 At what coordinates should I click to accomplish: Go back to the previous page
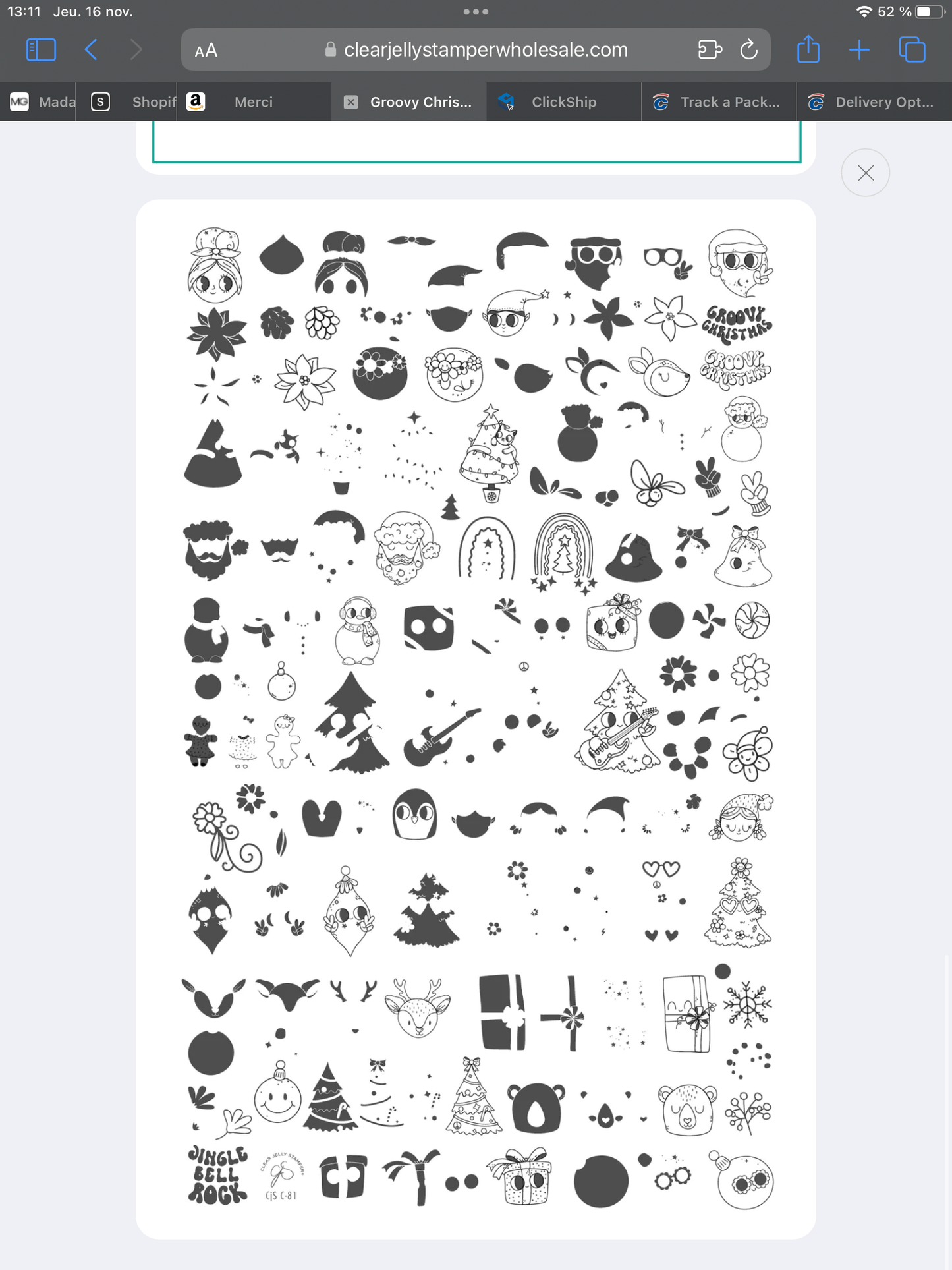pyautogui.click(x=92, y=50)
